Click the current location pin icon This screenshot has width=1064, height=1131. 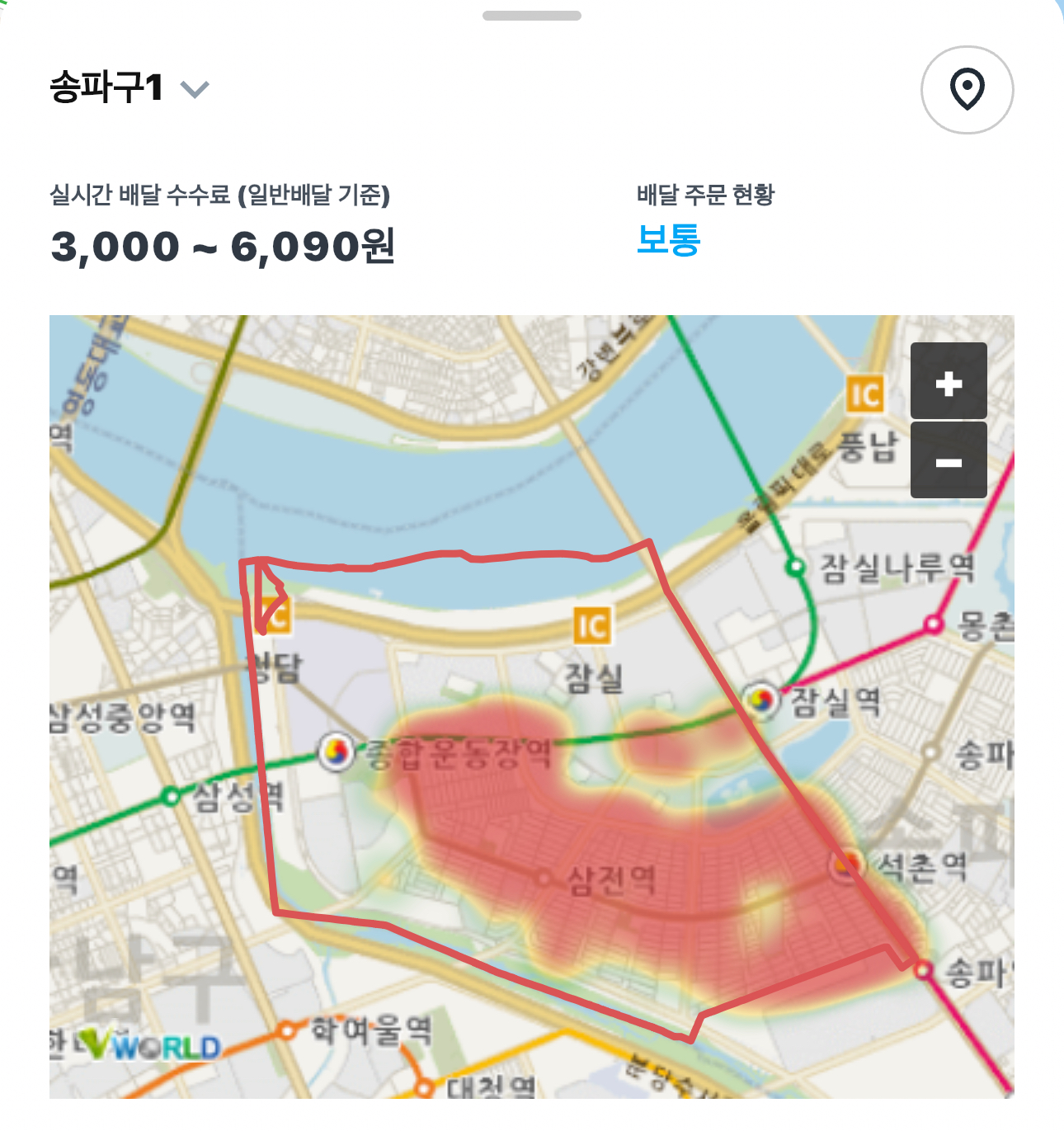[x=968, y=90]
